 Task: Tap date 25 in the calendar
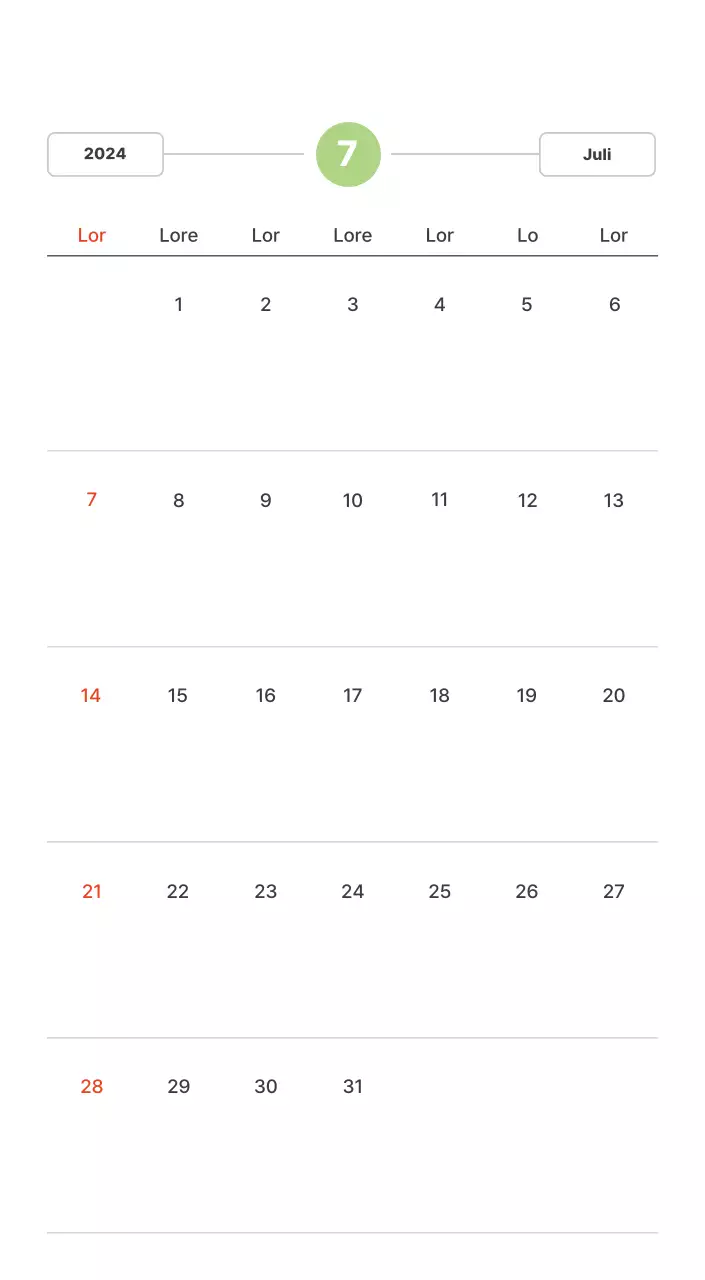[439, 891]
